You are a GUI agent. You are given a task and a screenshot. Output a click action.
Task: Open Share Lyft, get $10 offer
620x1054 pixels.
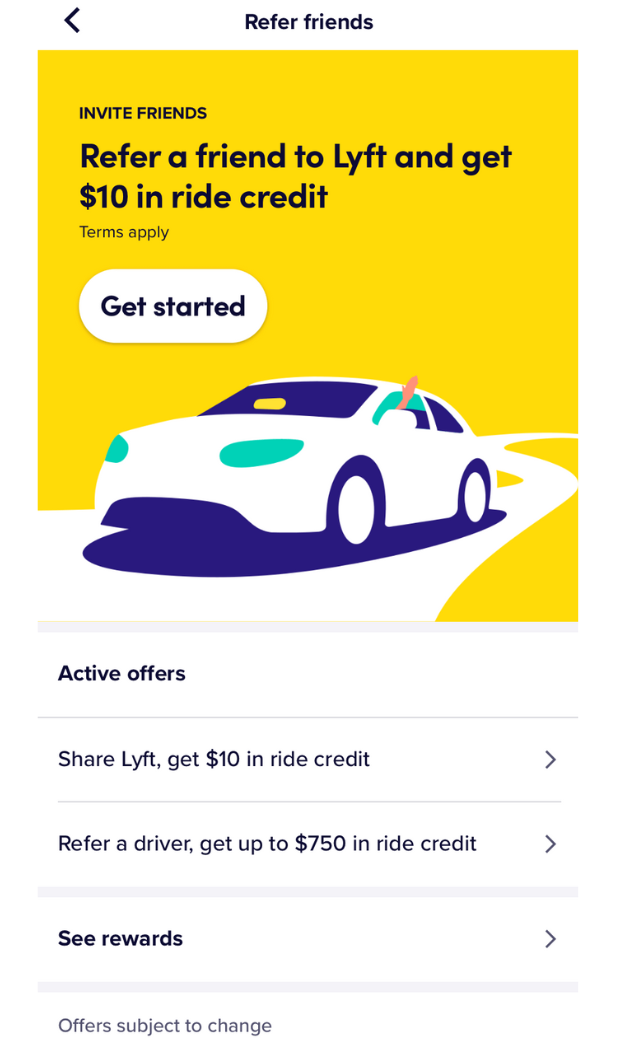point(308,760)
